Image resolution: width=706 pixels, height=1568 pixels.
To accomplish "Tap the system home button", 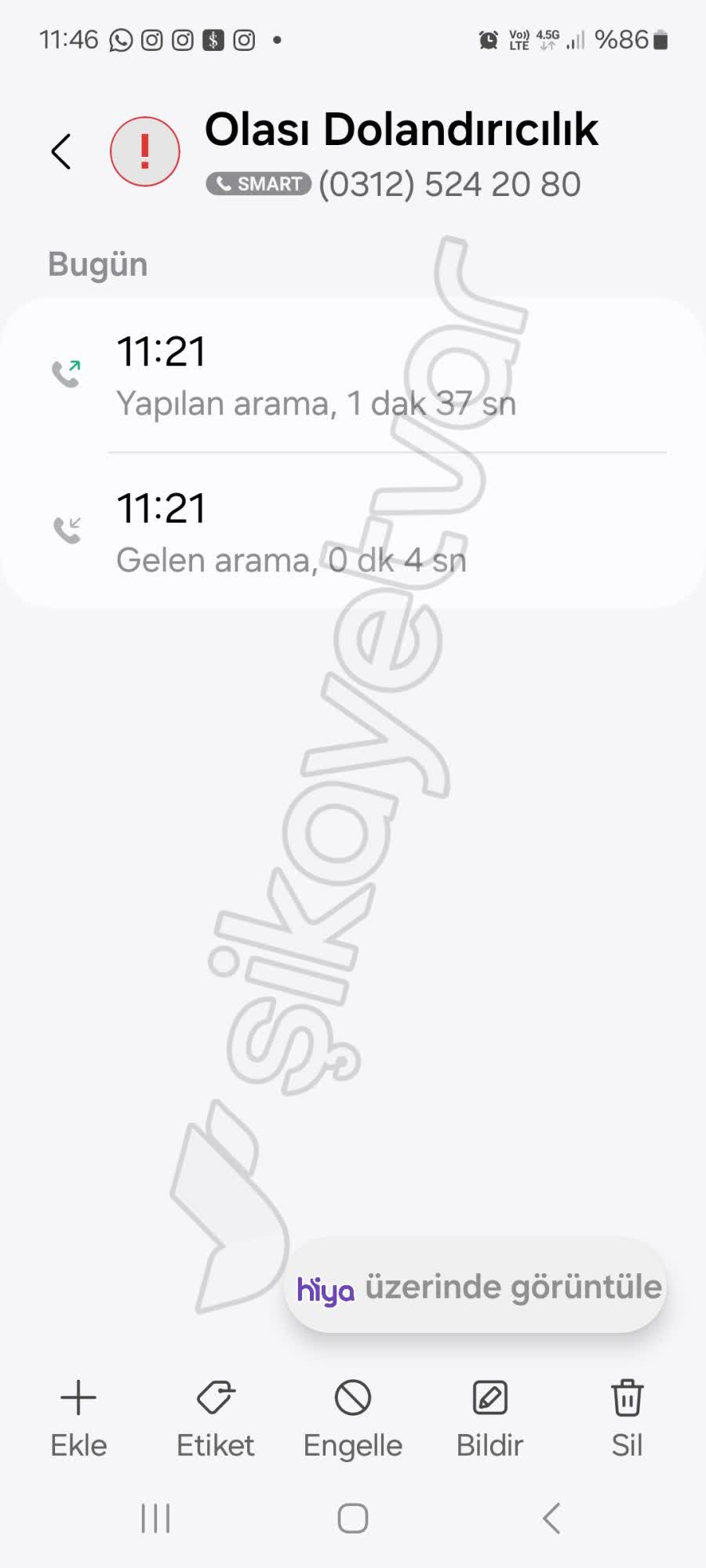I will point(353,1519).
